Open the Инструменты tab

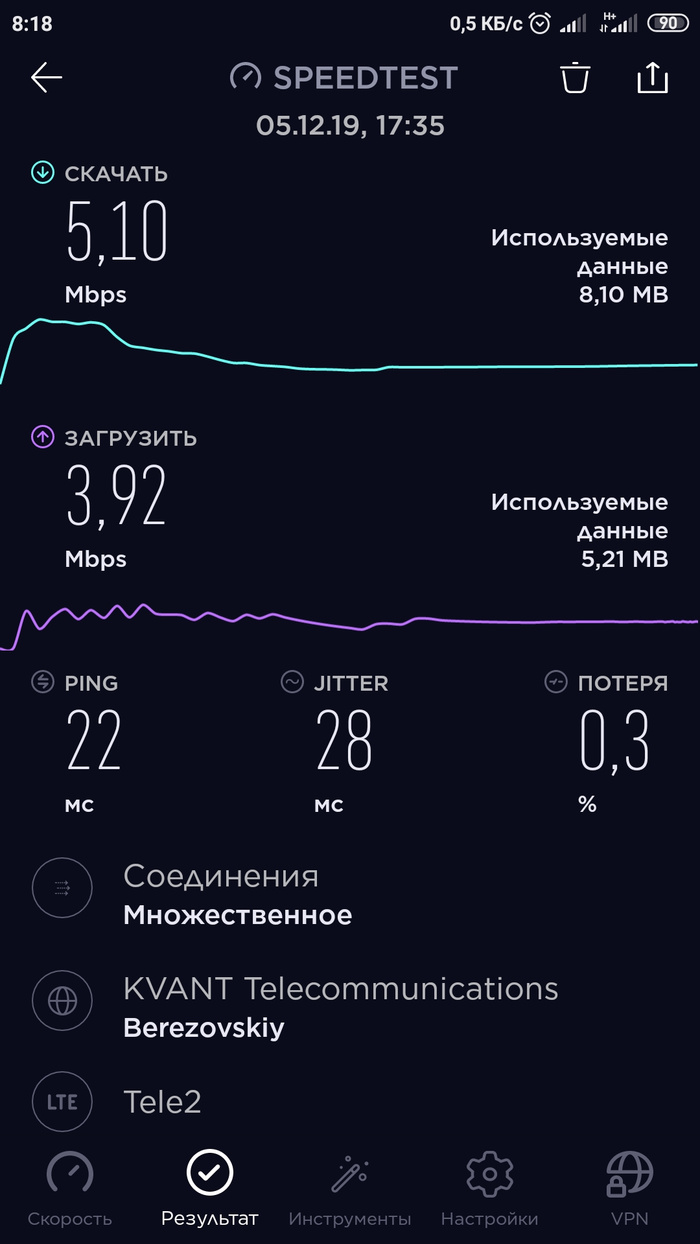click(x=350, y=1189)
